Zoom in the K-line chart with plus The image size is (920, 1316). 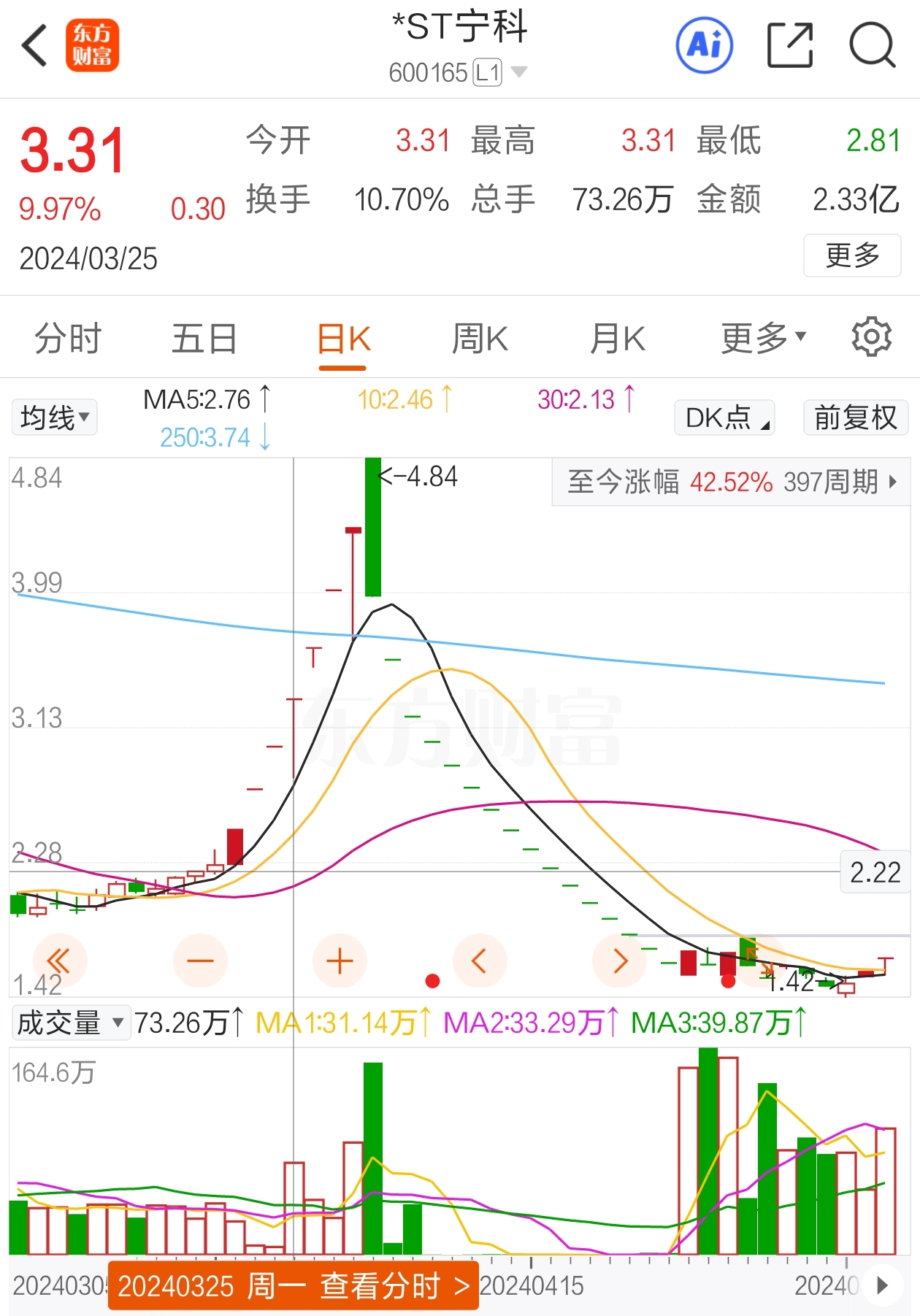click(x=340, y=961)
